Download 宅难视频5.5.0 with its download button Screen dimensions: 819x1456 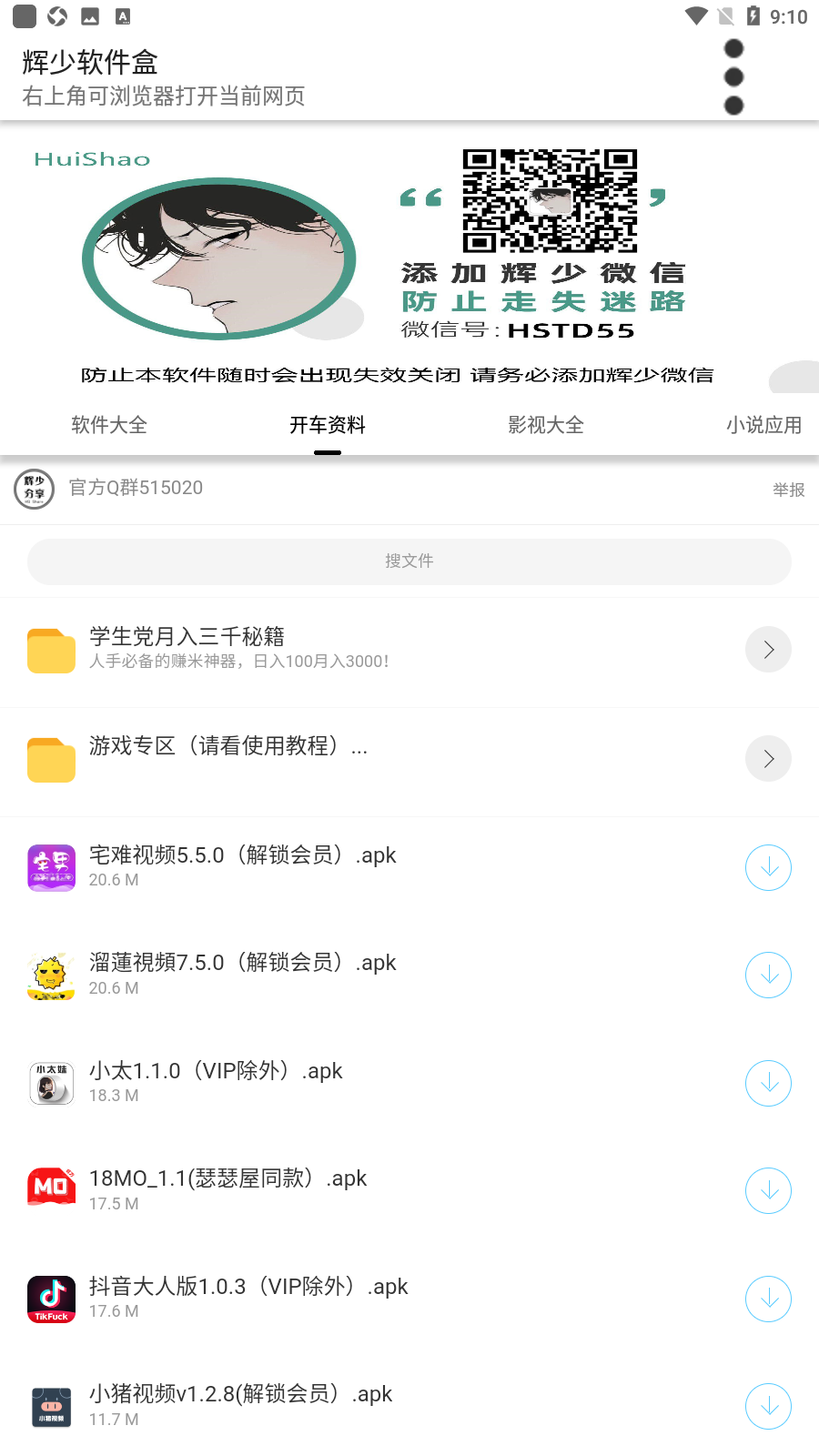pyautogui.click(x=768, y=867)
